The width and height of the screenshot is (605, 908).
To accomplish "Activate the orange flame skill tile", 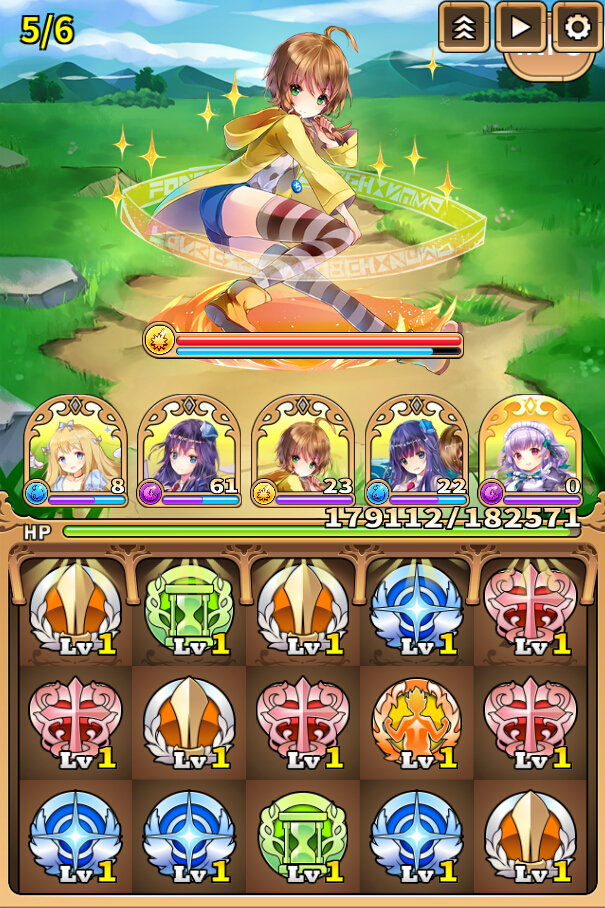I will coord(416,722).
